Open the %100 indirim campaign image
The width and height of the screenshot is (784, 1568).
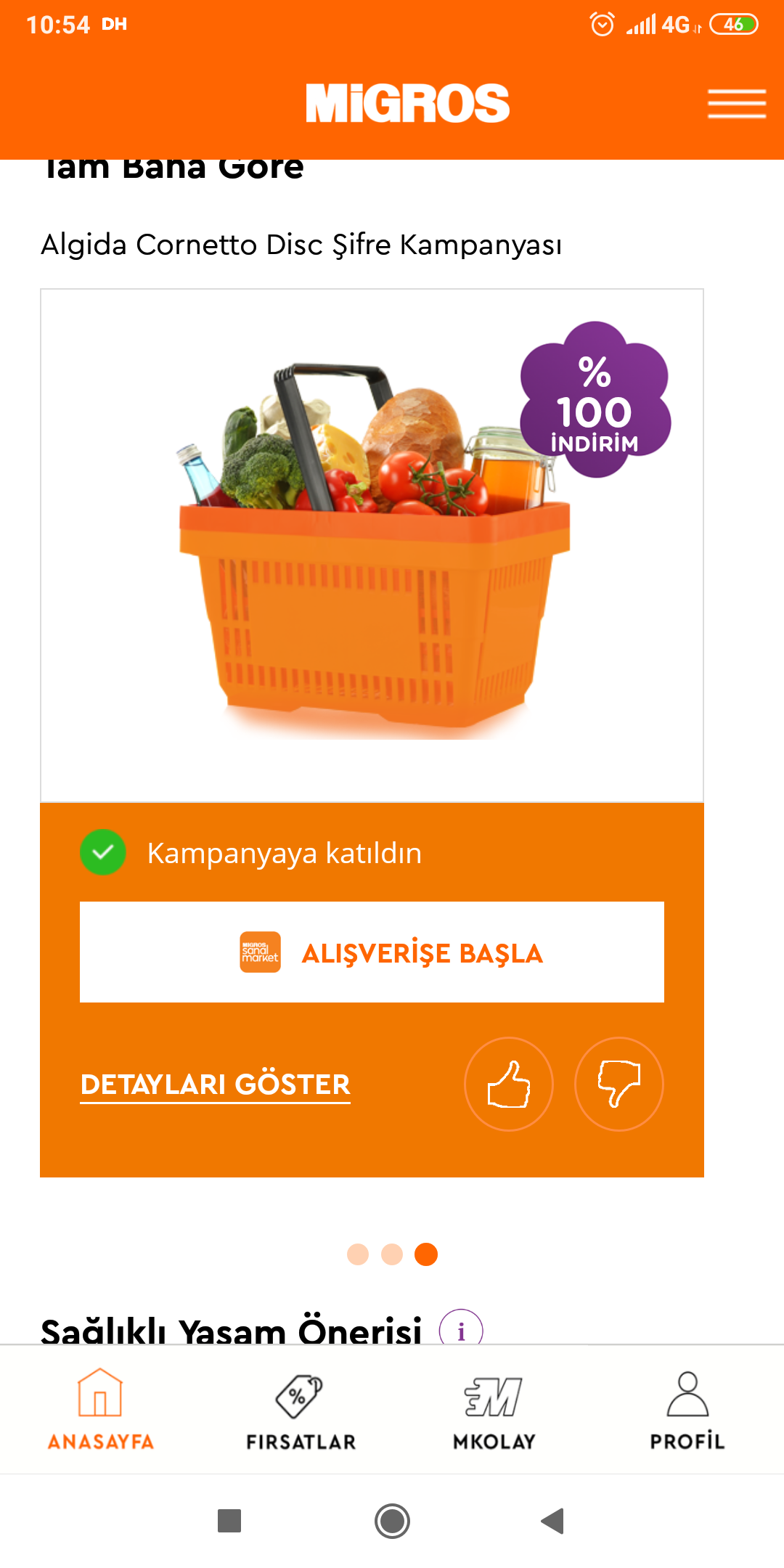[x=372, y=546]
